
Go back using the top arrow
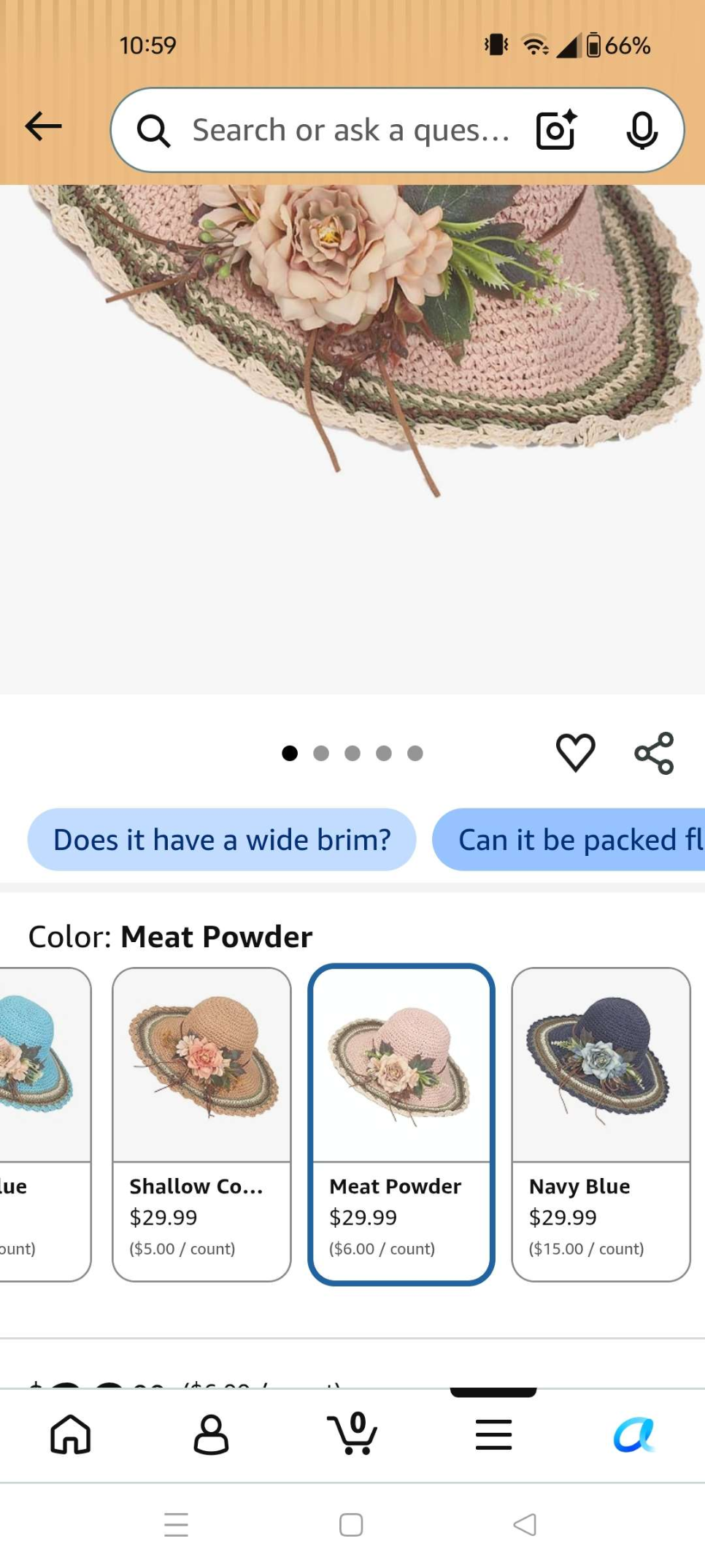[43, 127]
